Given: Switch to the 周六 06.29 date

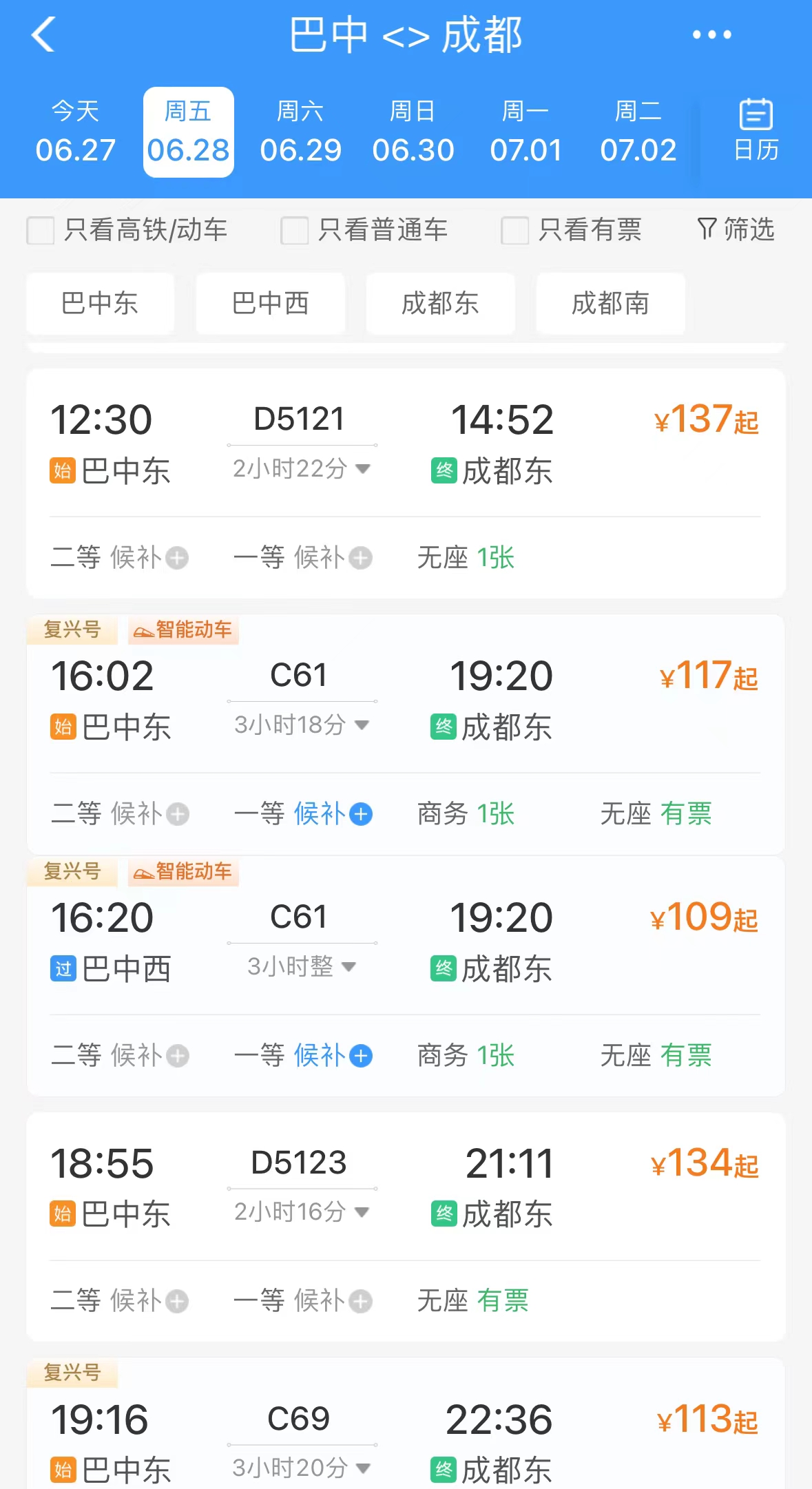Looking at the screenshot, I should 300,132.
